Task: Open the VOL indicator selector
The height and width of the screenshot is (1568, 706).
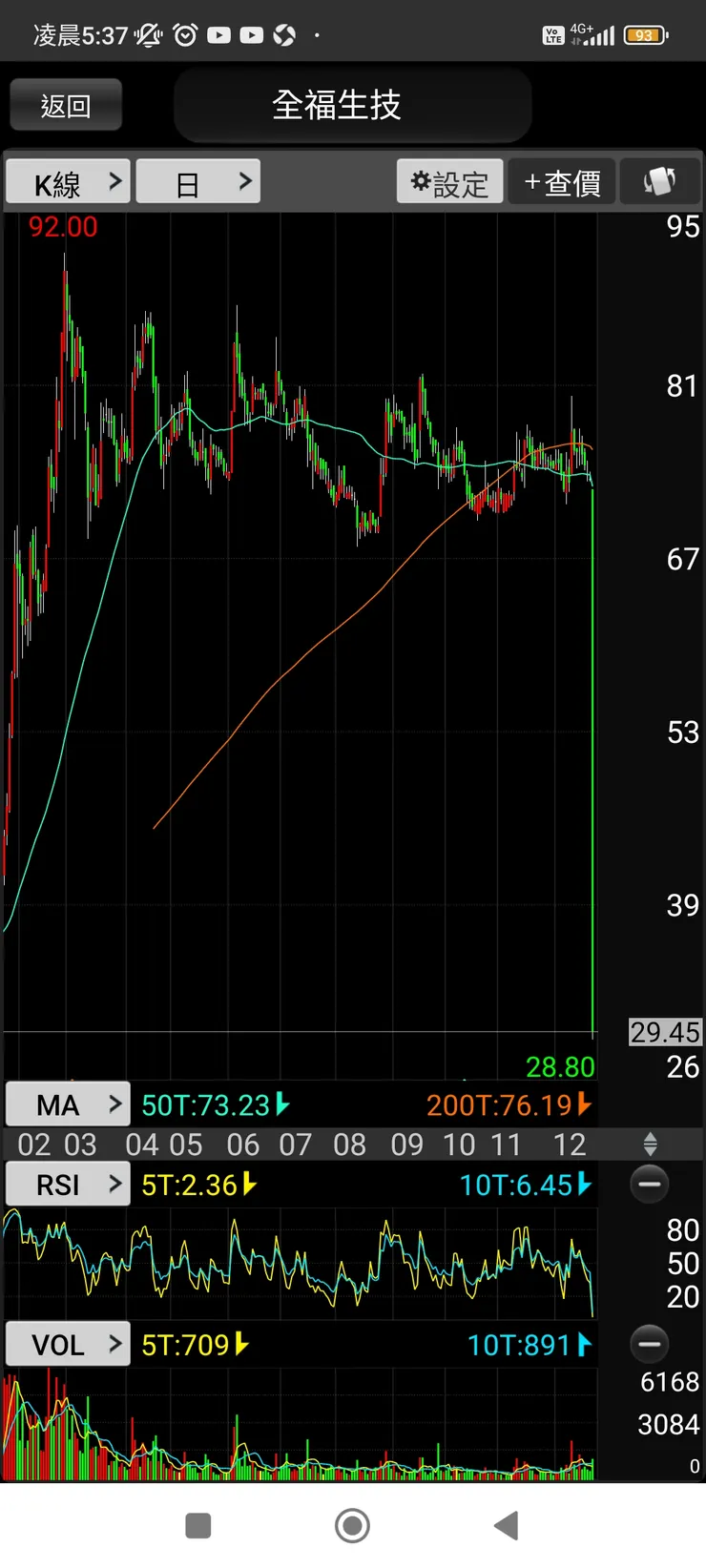Action: [x=68, y=1345]
